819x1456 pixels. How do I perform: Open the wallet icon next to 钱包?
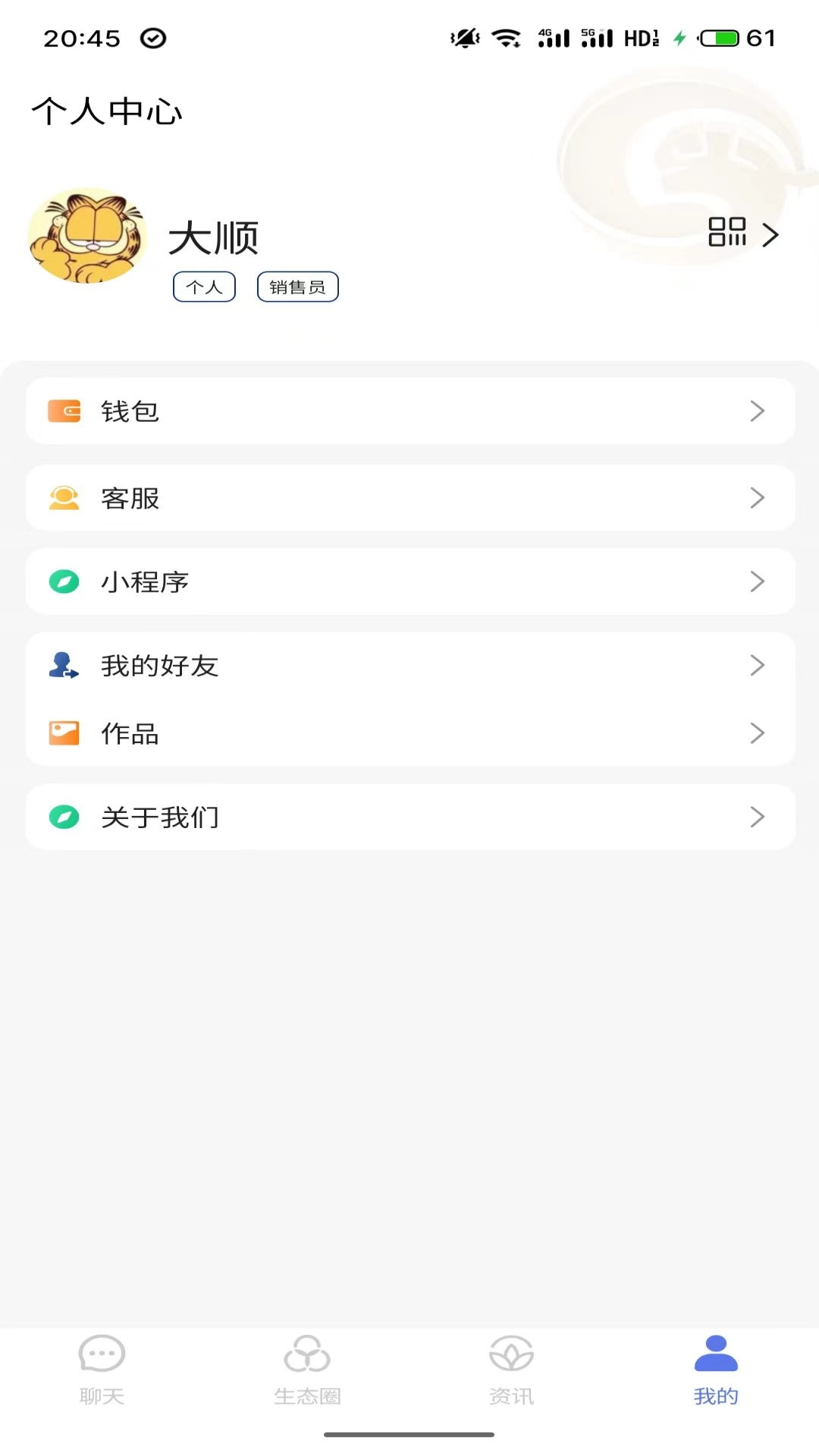coord(64,411)
